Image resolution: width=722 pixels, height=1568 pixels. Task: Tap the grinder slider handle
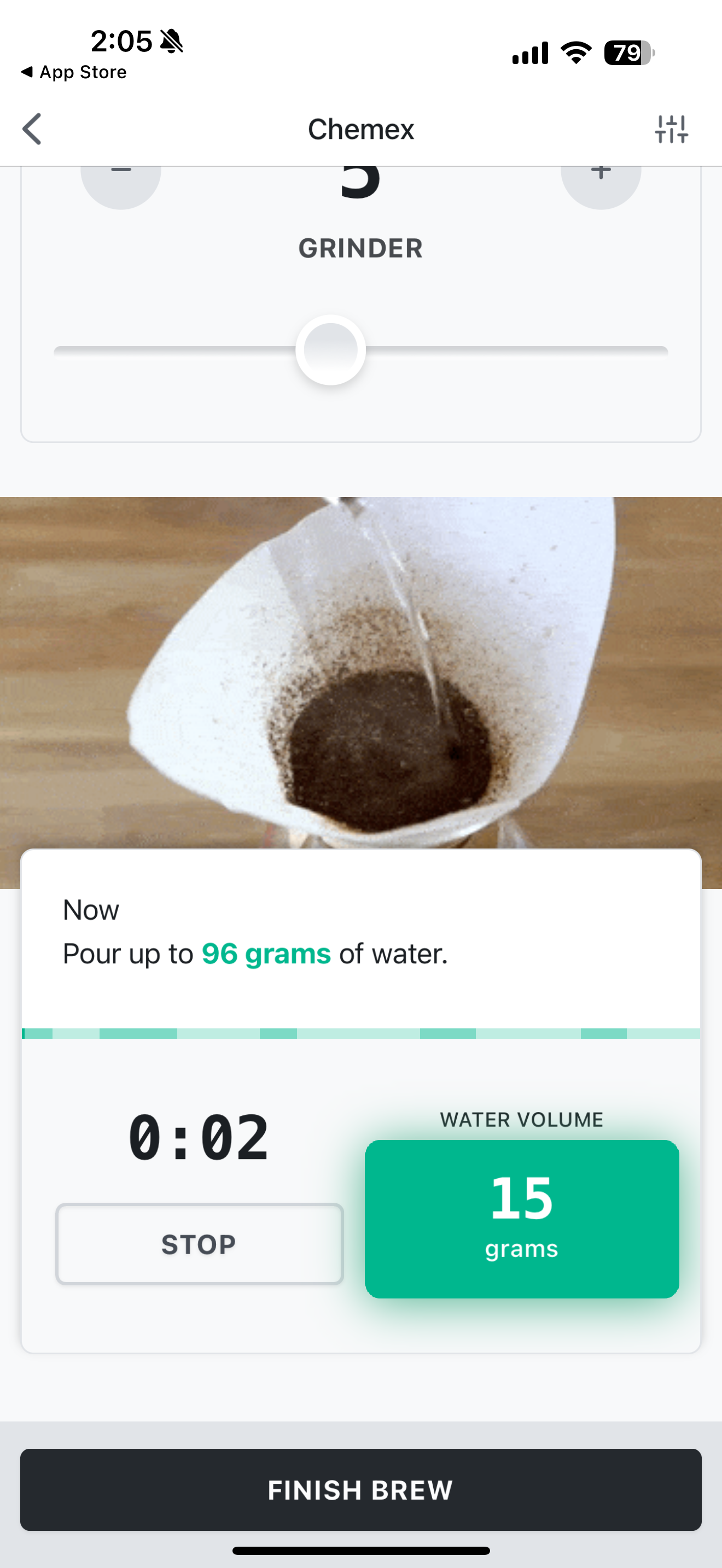(330, 350)
